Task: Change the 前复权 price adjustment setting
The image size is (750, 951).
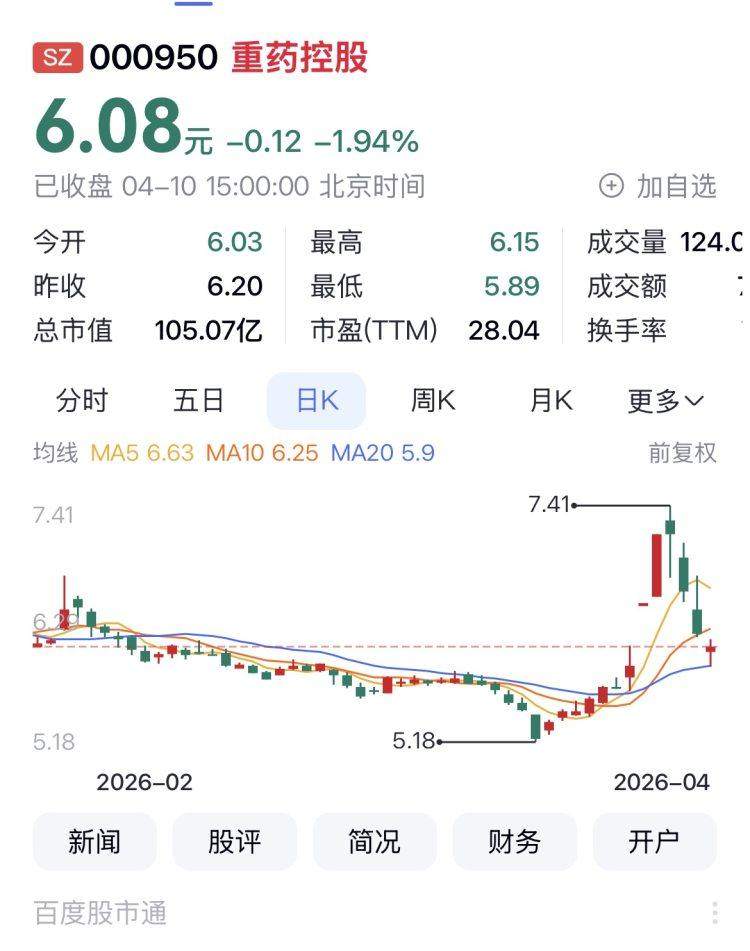Action: click(x=682, y=453)
